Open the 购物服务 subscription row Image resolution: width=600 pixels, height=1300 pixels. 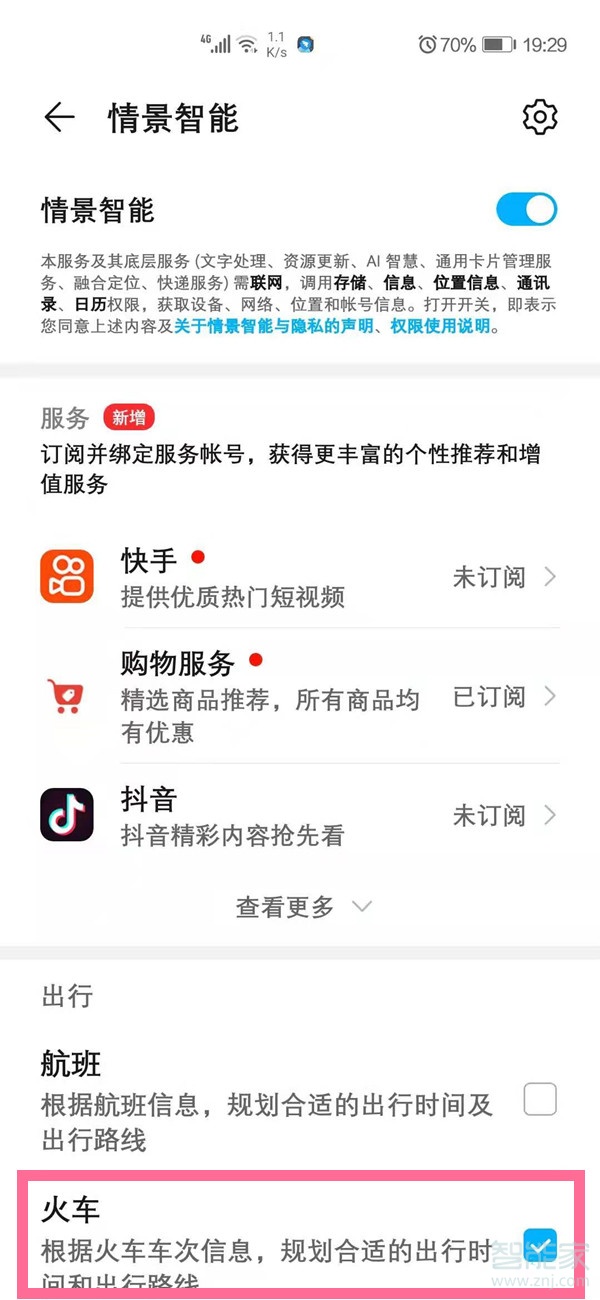tap(300, 696)
